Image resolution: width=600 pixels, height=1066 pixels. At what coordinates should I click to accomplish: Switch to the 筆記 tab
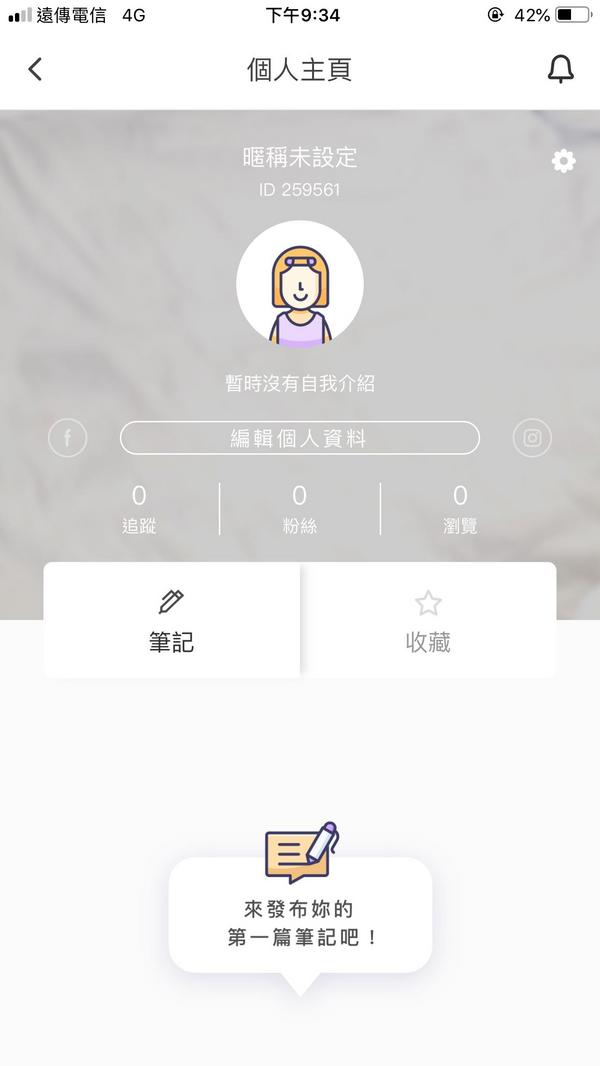coord(171,621)
